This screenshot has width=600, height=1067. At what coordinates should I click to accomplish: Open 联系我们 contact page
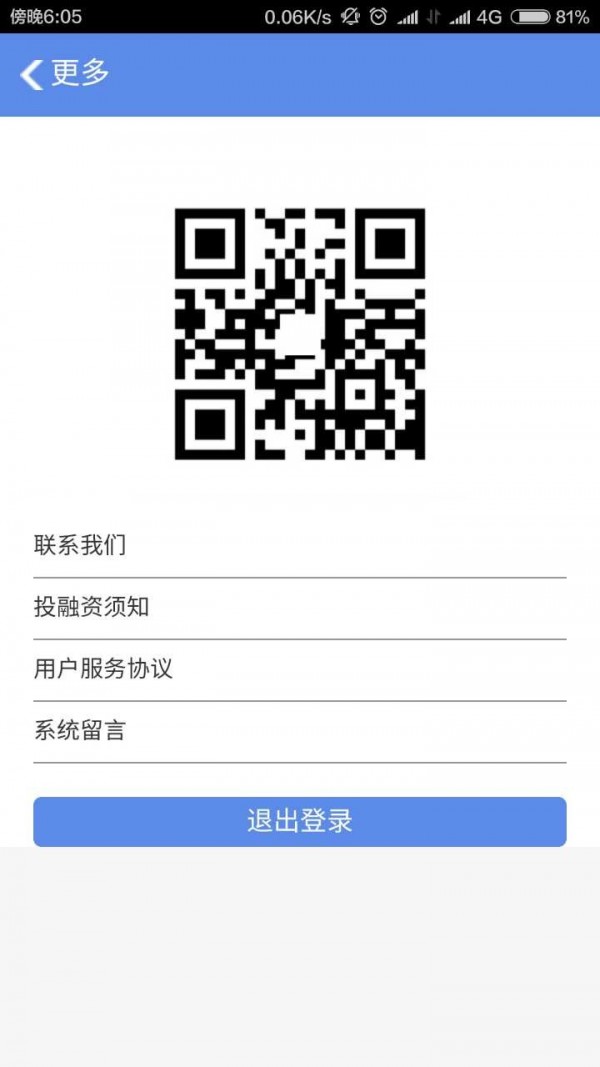pos(299,546)
